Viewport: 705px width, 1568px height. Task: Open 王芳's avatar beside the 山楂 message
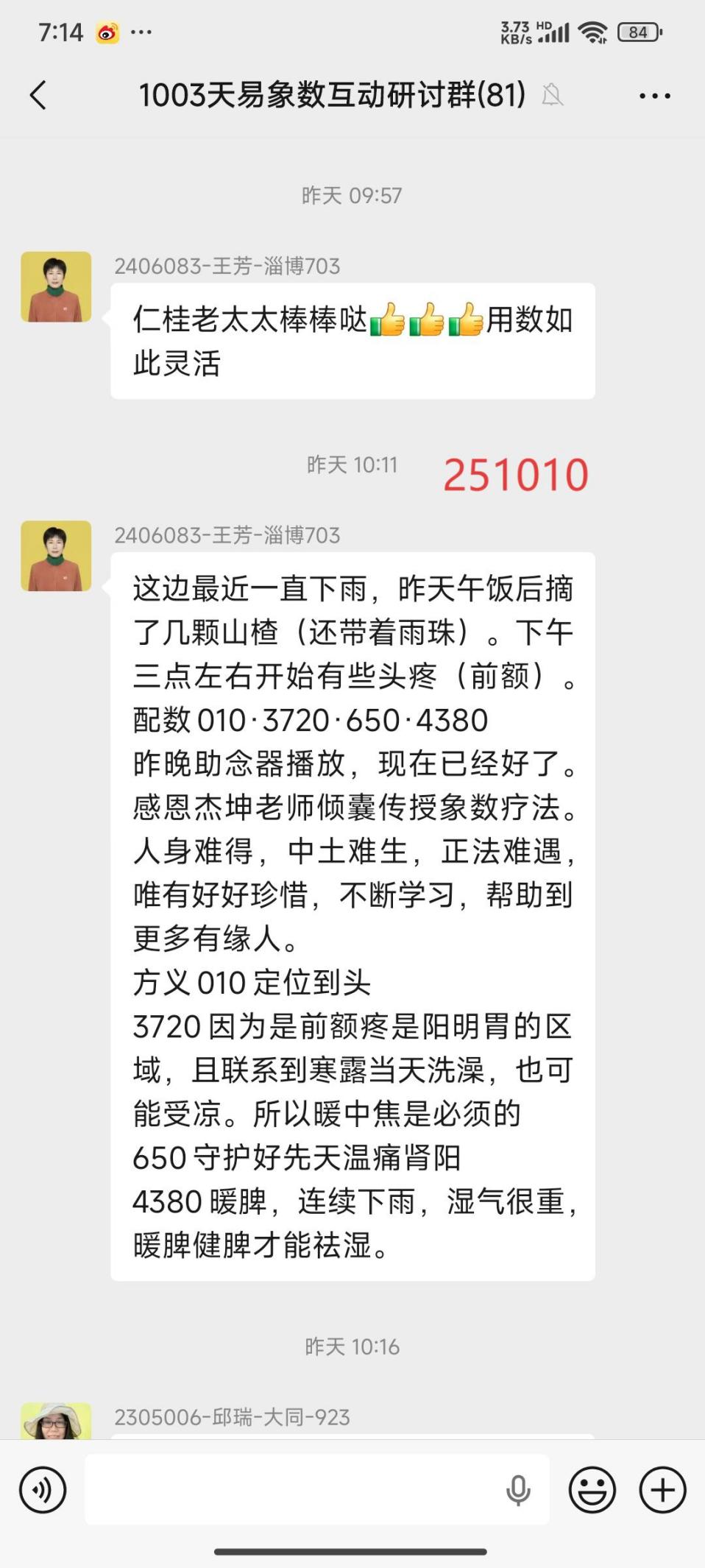[56, 557]
